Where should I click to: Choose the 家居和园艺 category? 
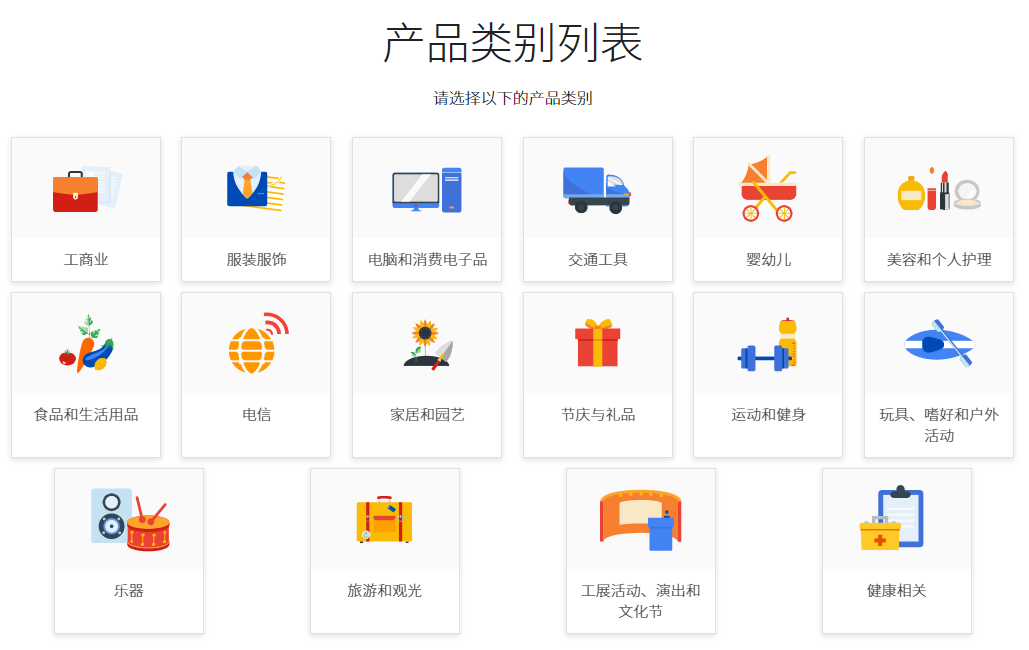(x=427, y=374)
